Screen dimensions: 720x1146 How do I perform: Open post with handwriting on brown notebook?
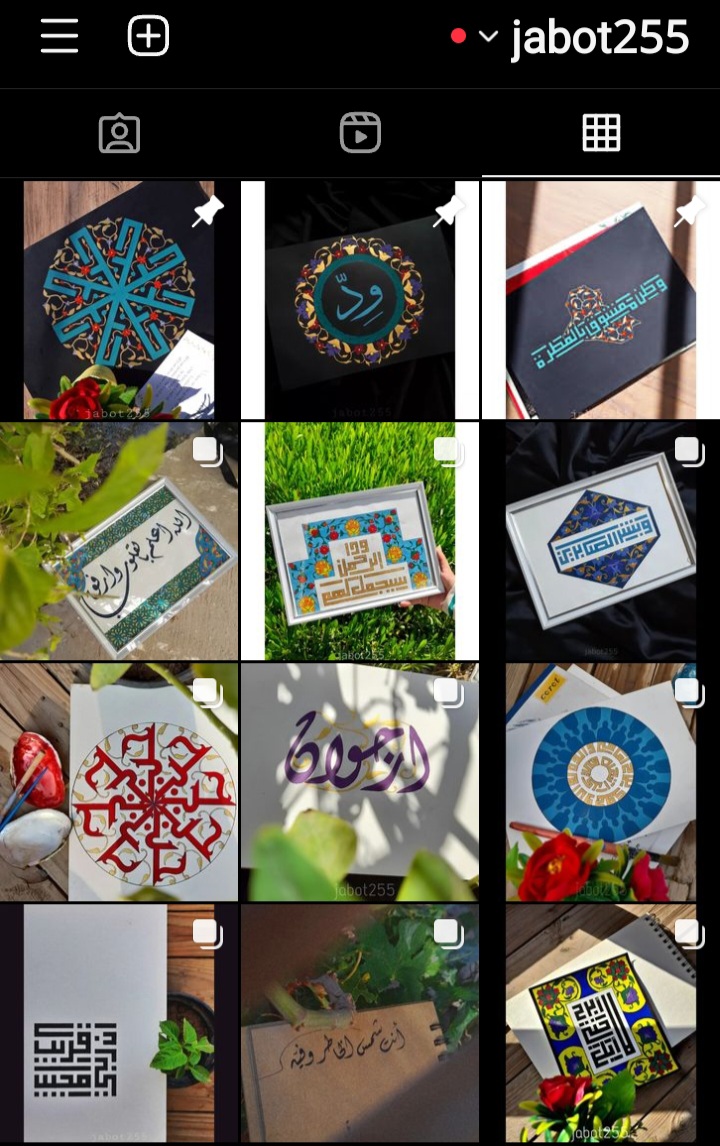tap(360, 1023)
